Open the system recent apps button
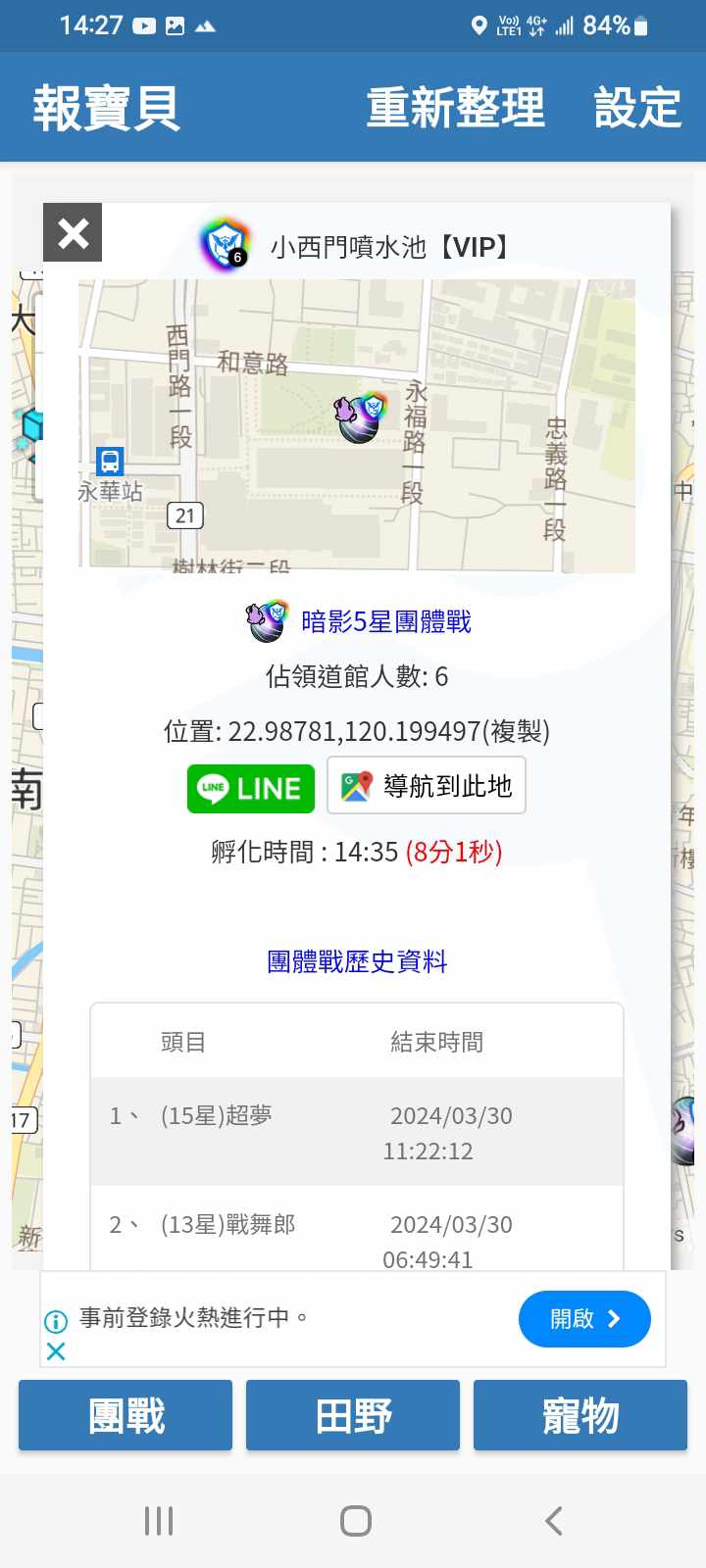The image size is (706, 1568). (x=159, y=1521)
